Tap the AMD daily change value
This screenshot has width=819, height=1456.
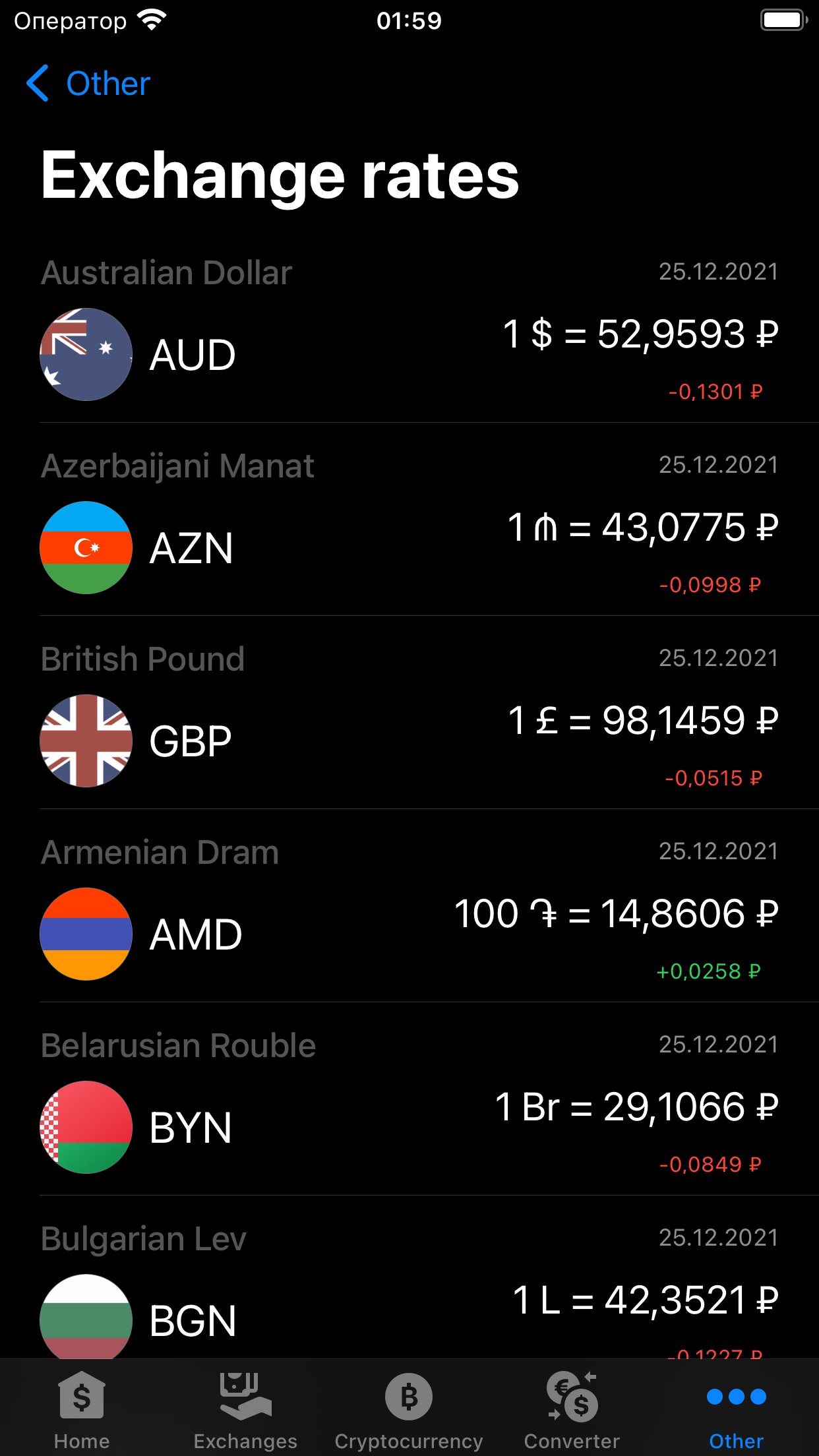pos(708,971)
